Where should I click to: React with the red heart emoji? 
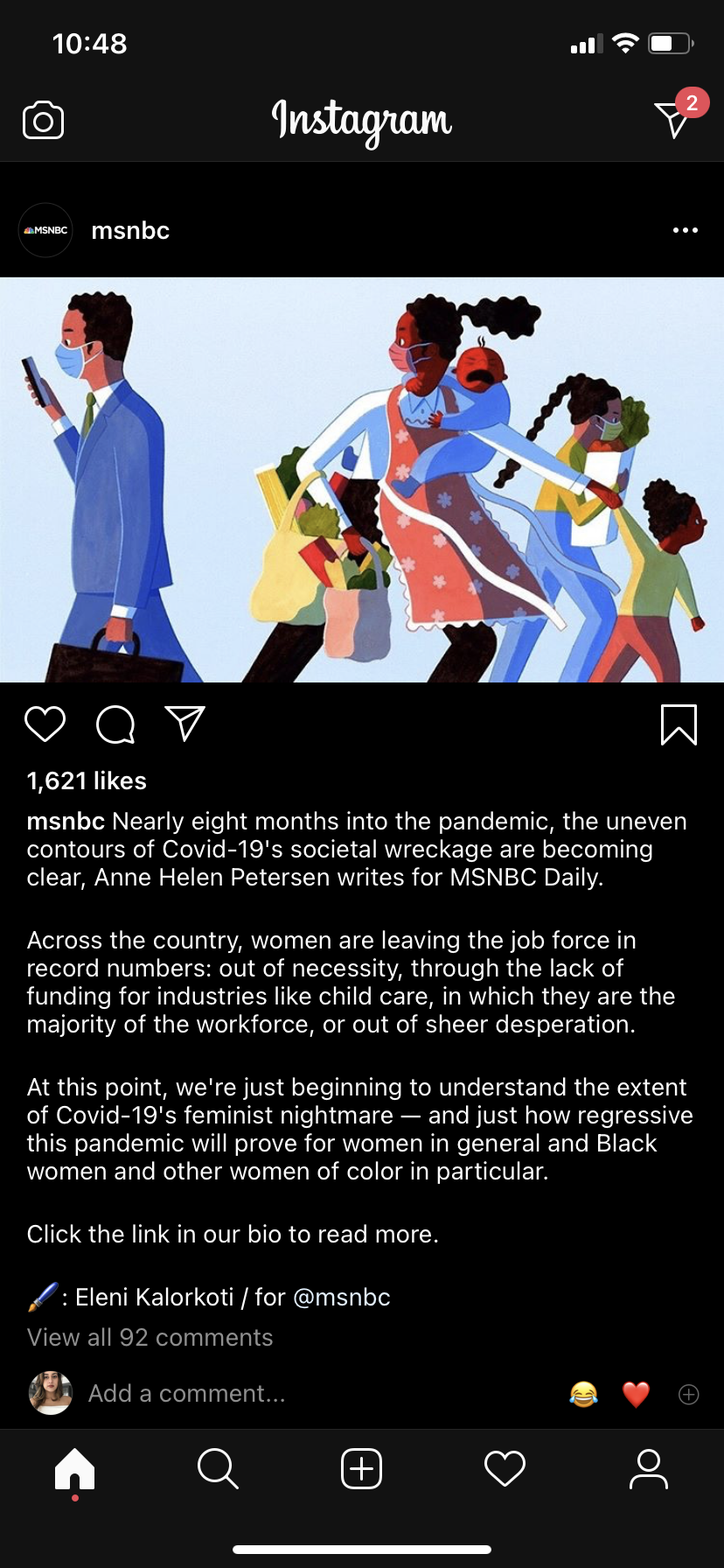point(636,1394)
